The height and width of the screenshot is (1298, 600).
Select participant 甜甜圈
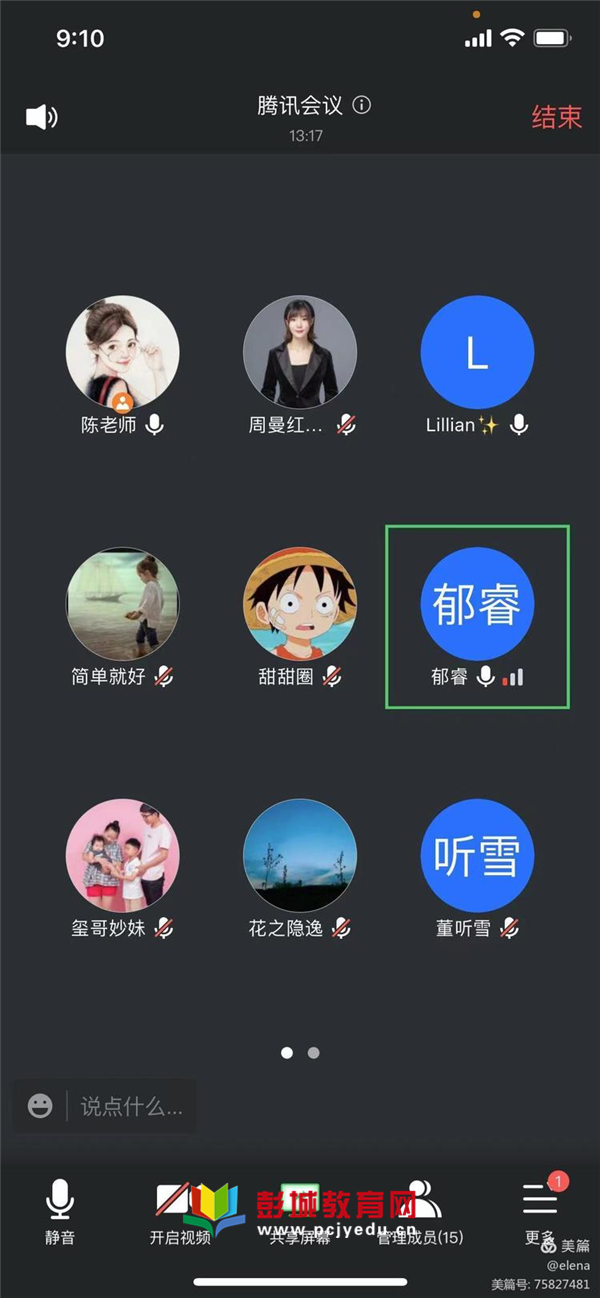point(299,604)
